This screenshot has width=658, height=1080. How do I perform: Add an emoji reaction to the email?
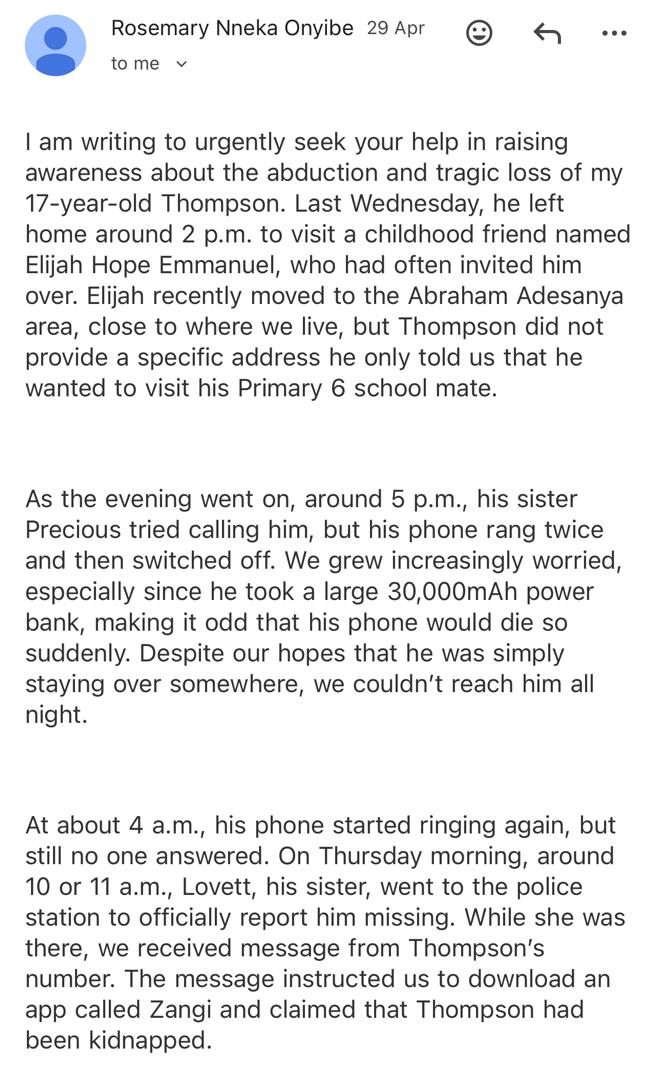[480, 33]
